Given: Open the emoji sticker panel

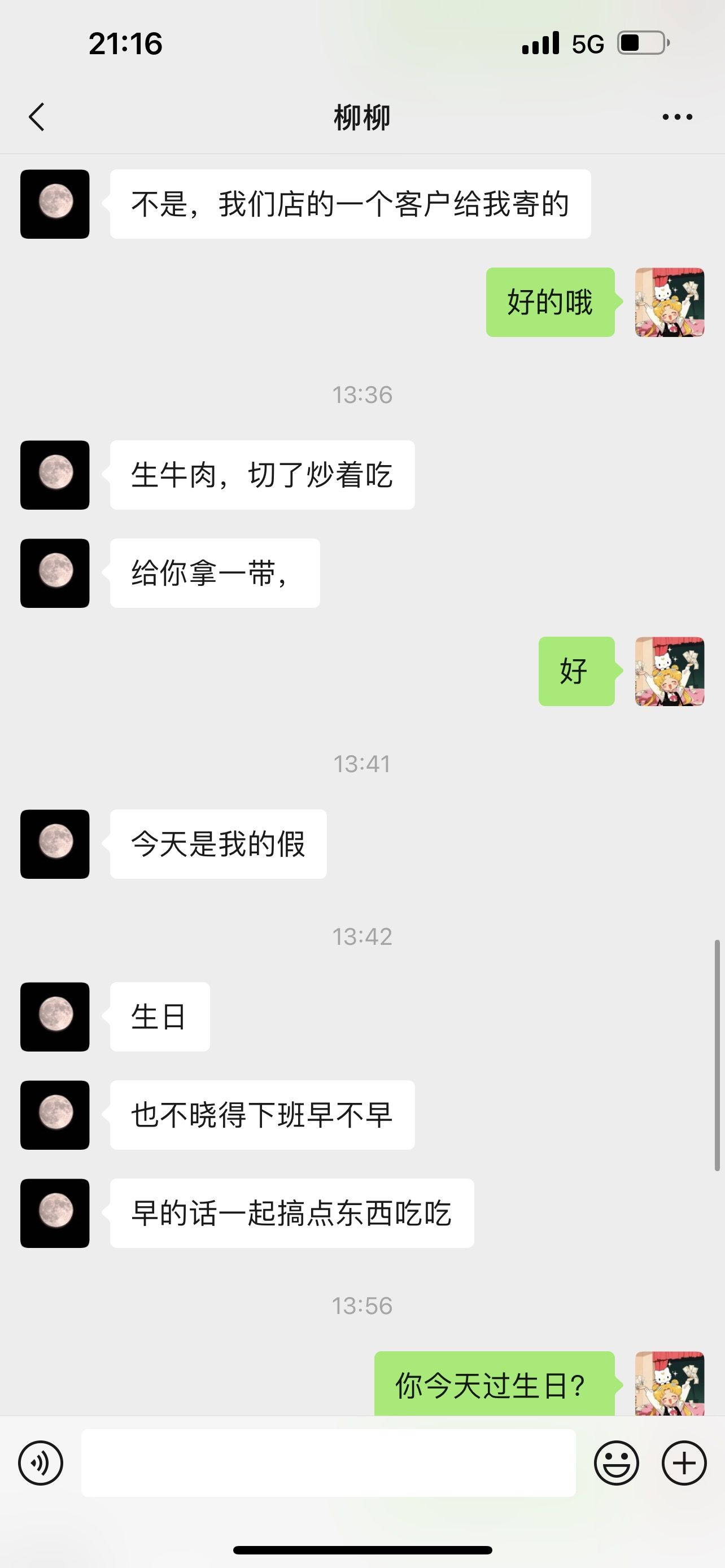Looking at the screenshot, I should tap(616, 1462).
